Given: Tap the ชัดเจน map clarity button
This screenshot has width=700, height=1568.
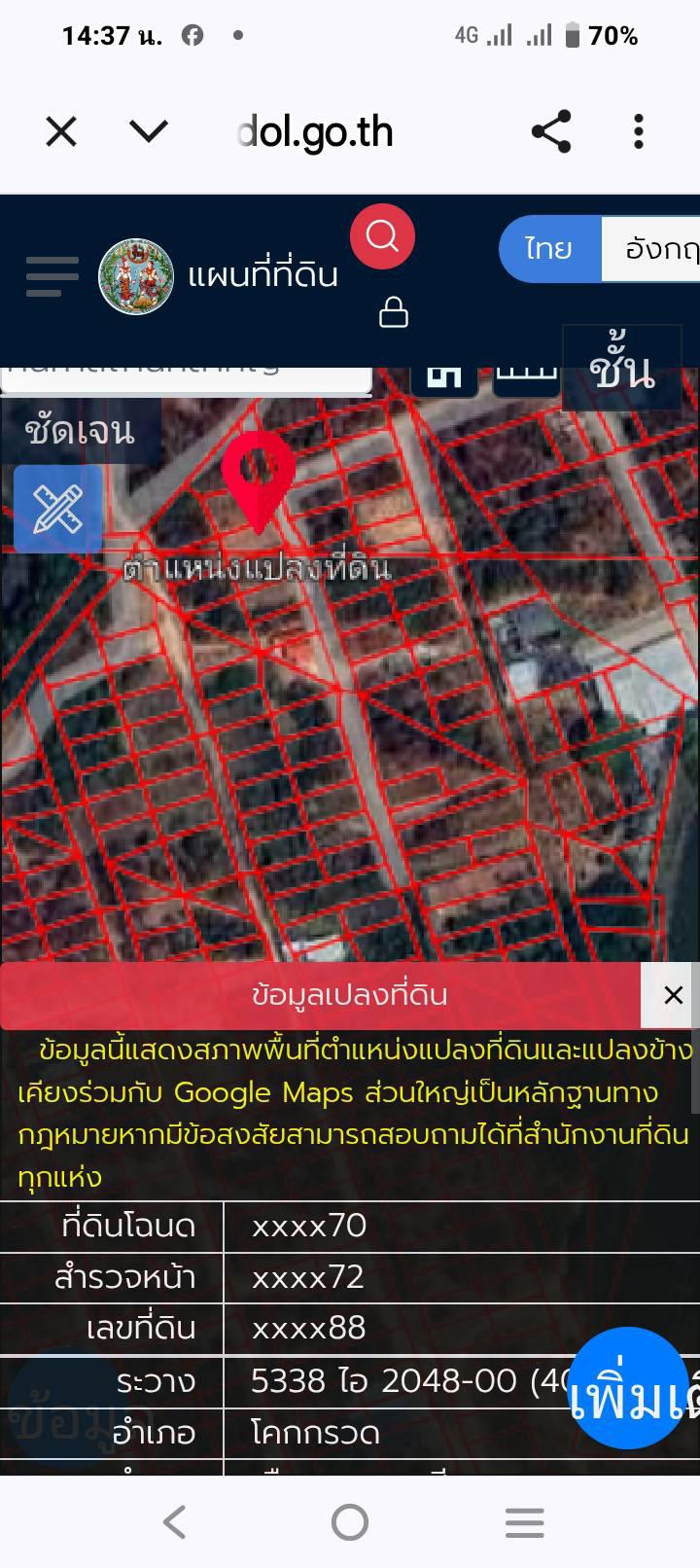Looking at the screenshot, I should [x=80, y=430].
